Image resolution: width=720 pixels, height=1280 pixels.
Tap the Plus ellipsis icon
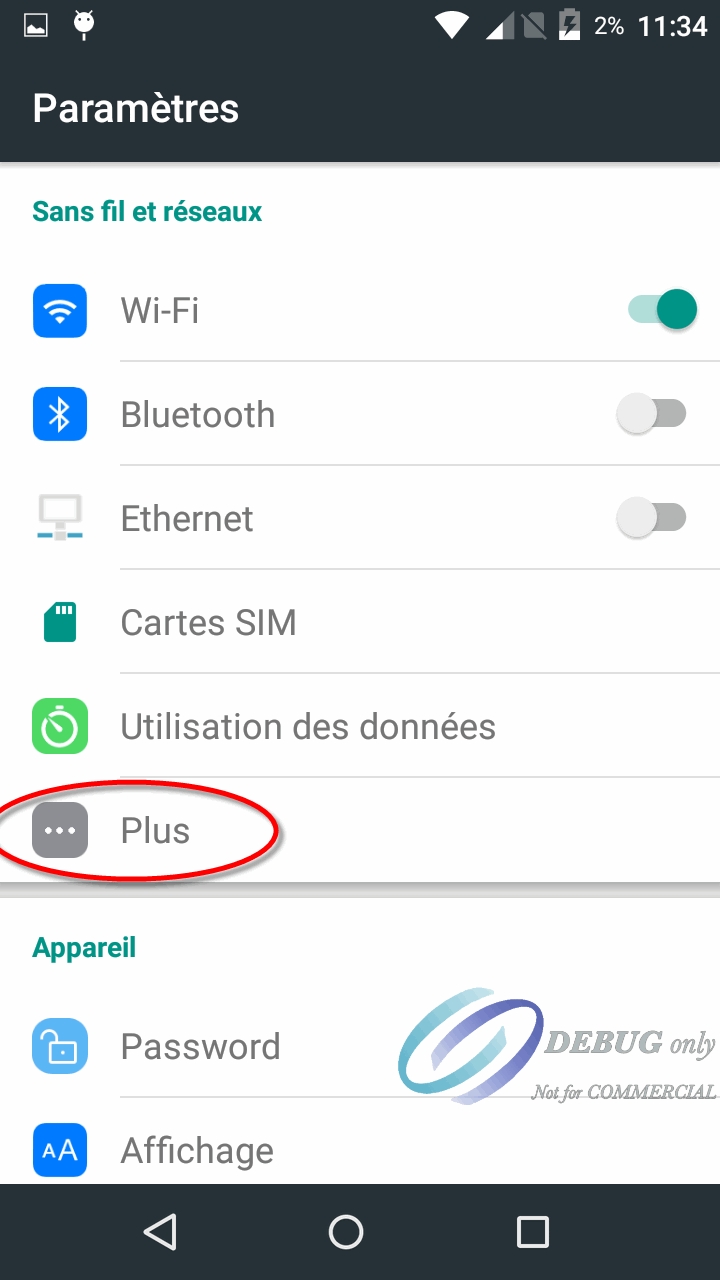coord(59,830)
